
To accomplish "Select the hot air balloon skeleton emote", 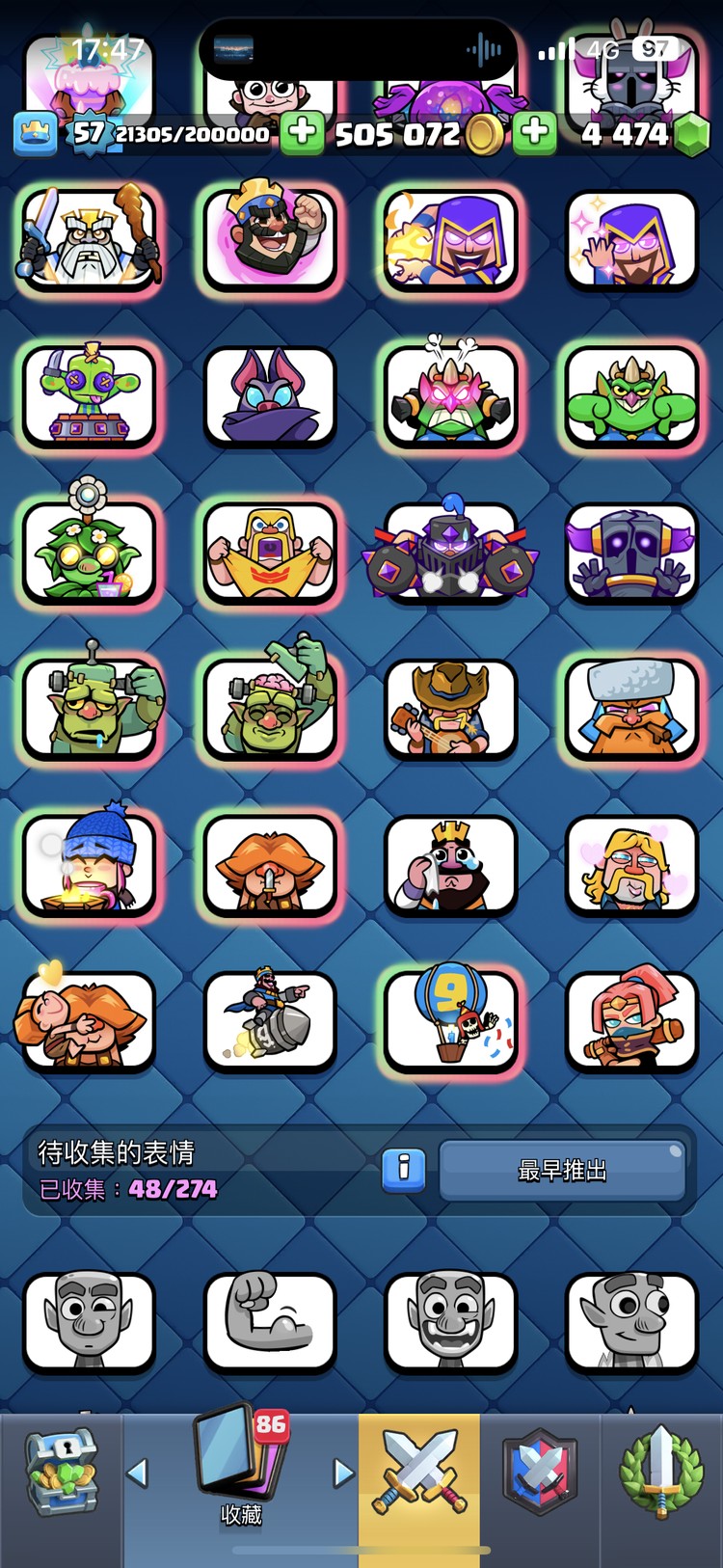I will tap(450, 1021).
